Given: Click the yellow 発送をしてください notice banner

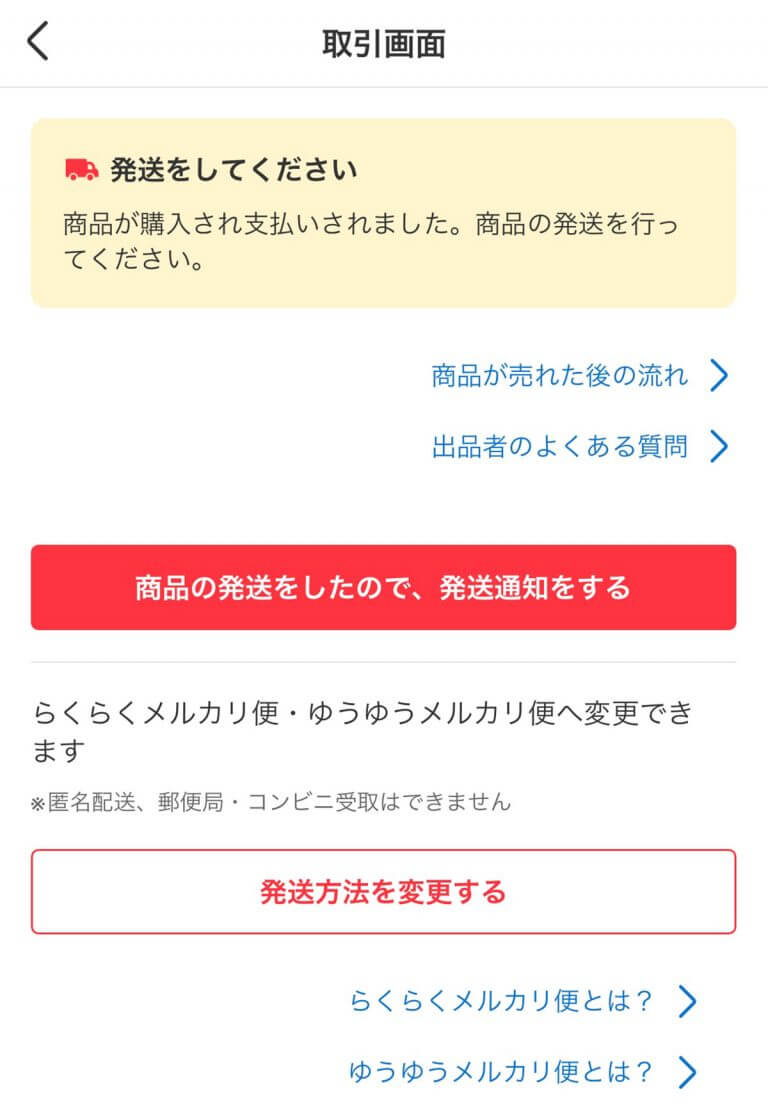Looking at the screenshot, I should pyautogui.click(x=384, y=213).
